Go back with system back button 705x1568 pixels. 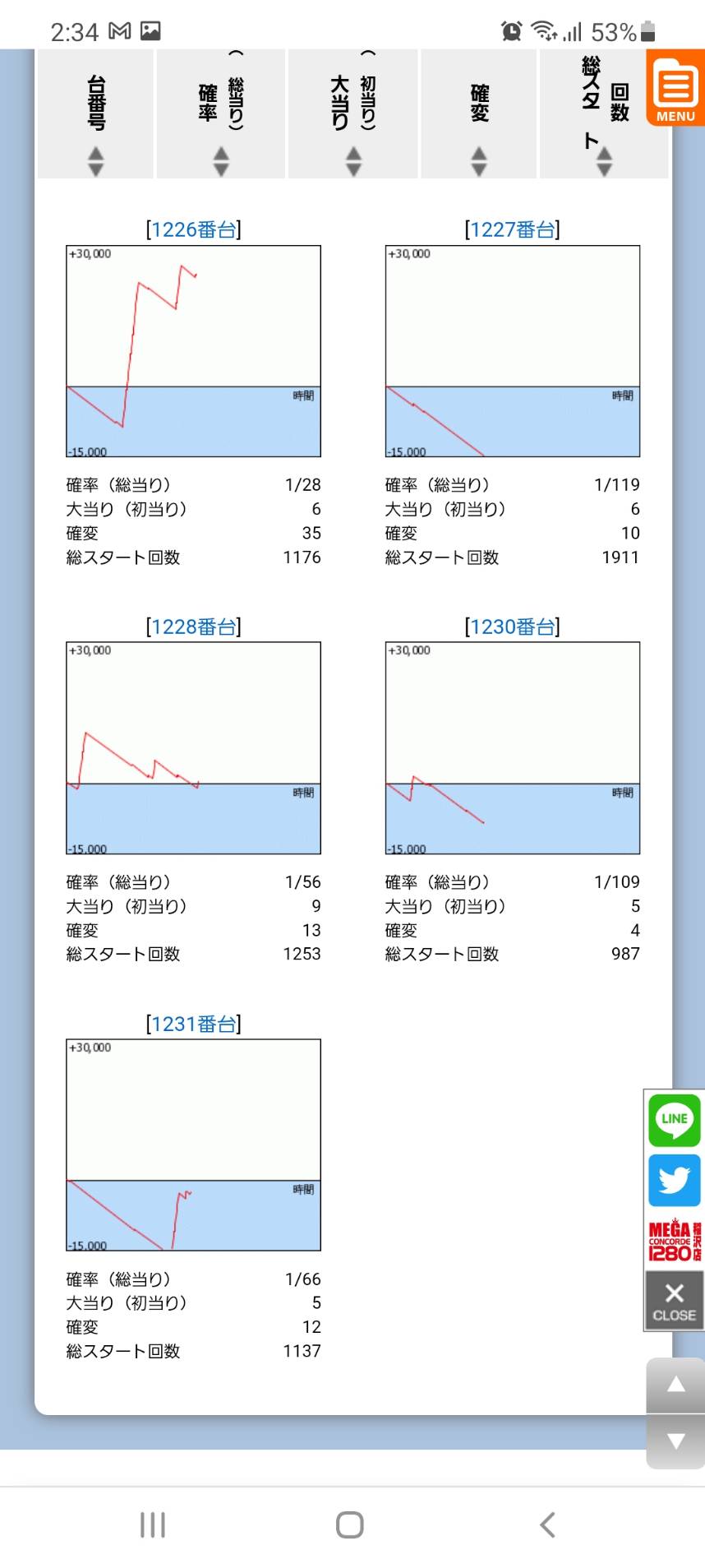click(547, 1525)
